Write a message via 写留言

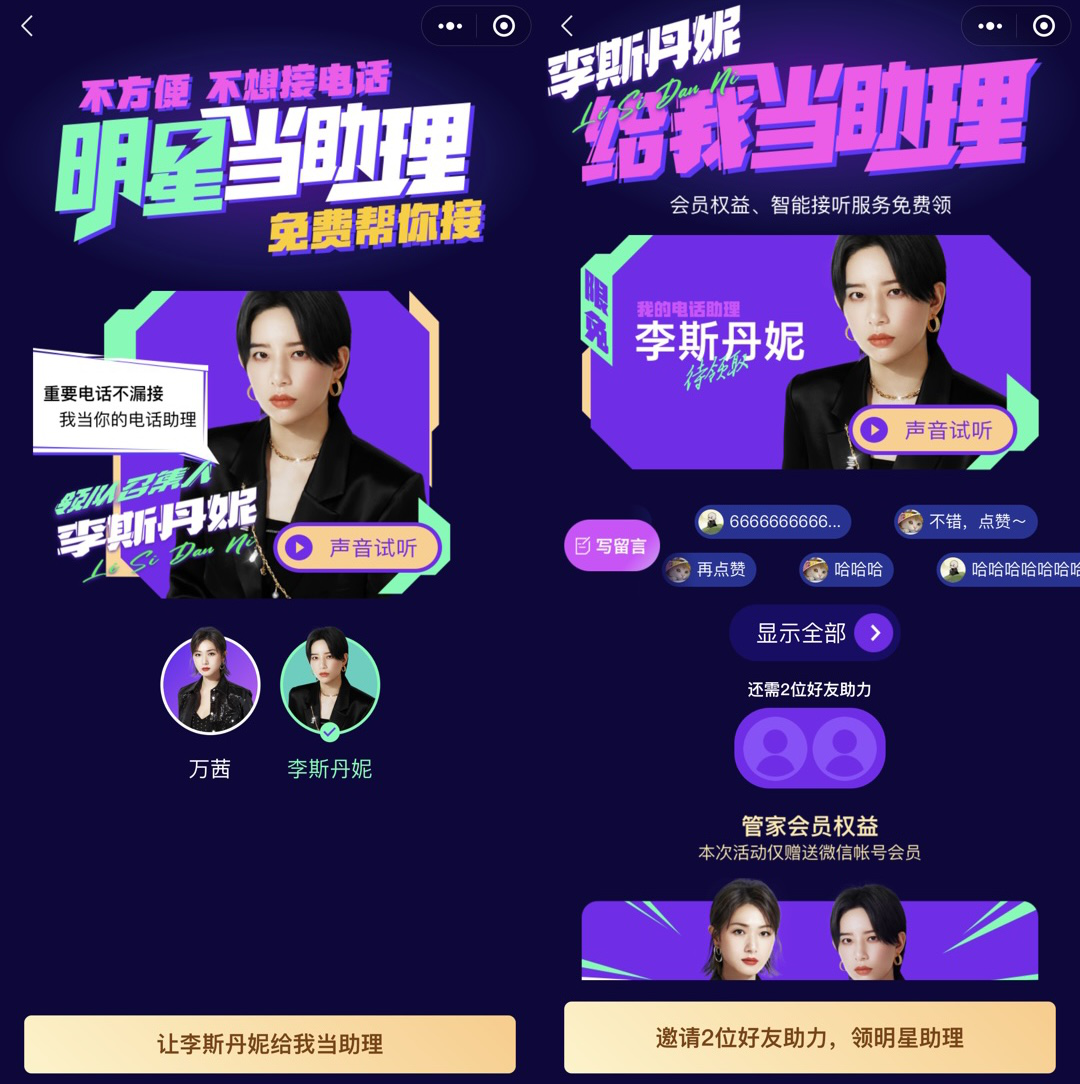612,546
